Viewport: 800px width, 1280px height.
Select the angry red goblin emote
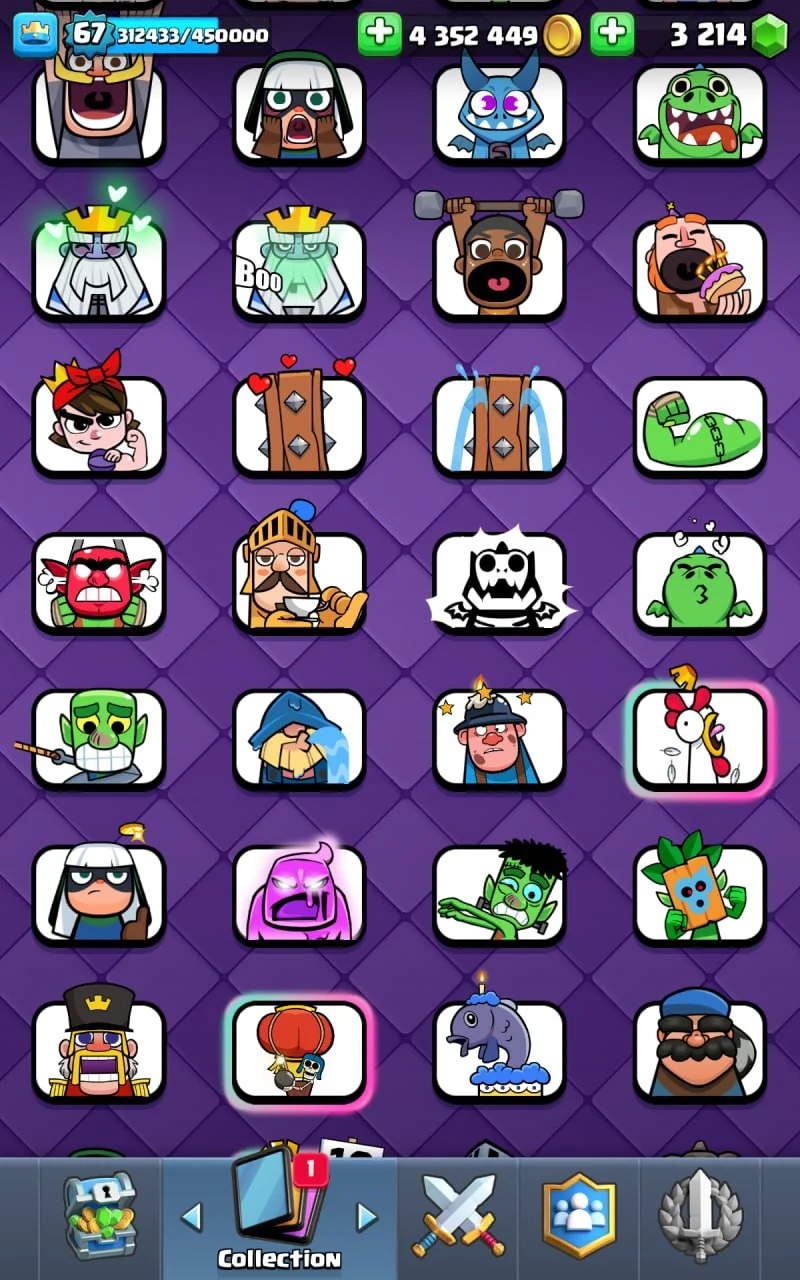99,582
